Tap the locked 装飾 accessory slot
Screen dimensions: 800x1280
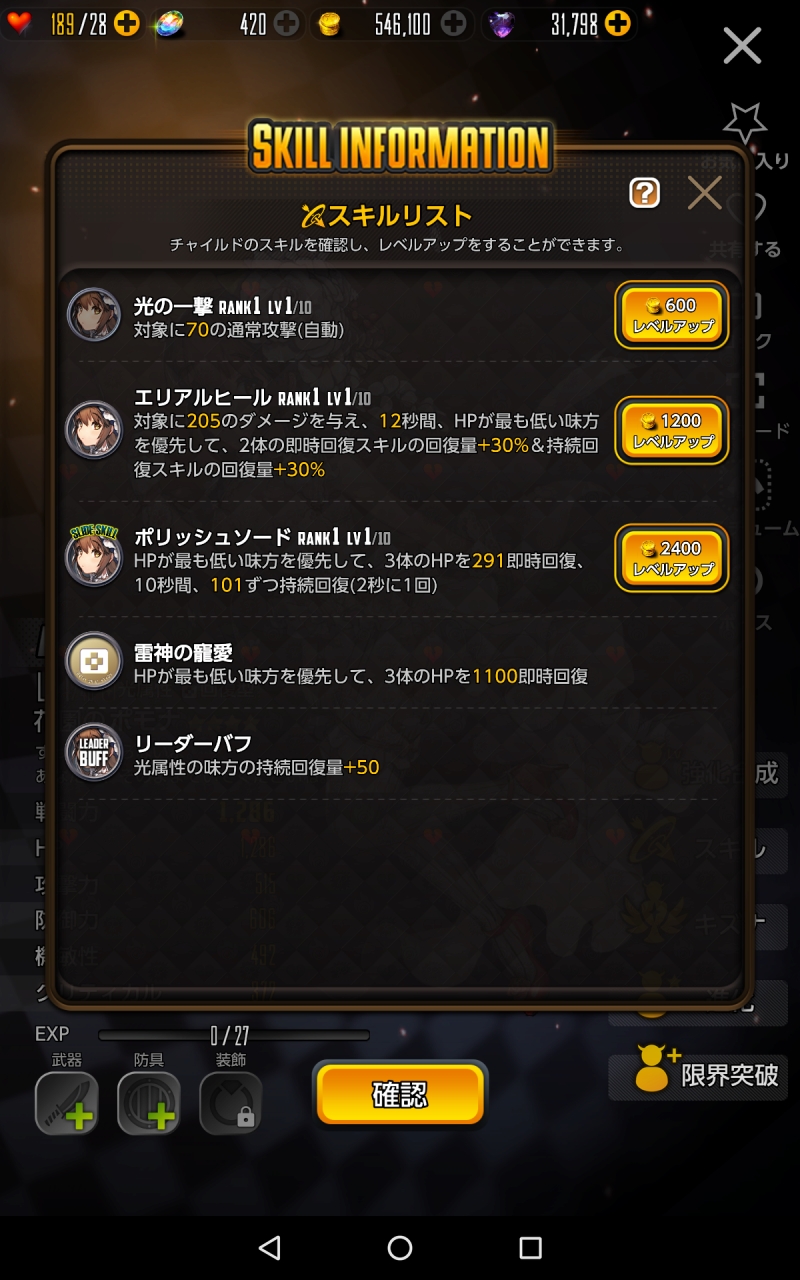pos(231,1103)
